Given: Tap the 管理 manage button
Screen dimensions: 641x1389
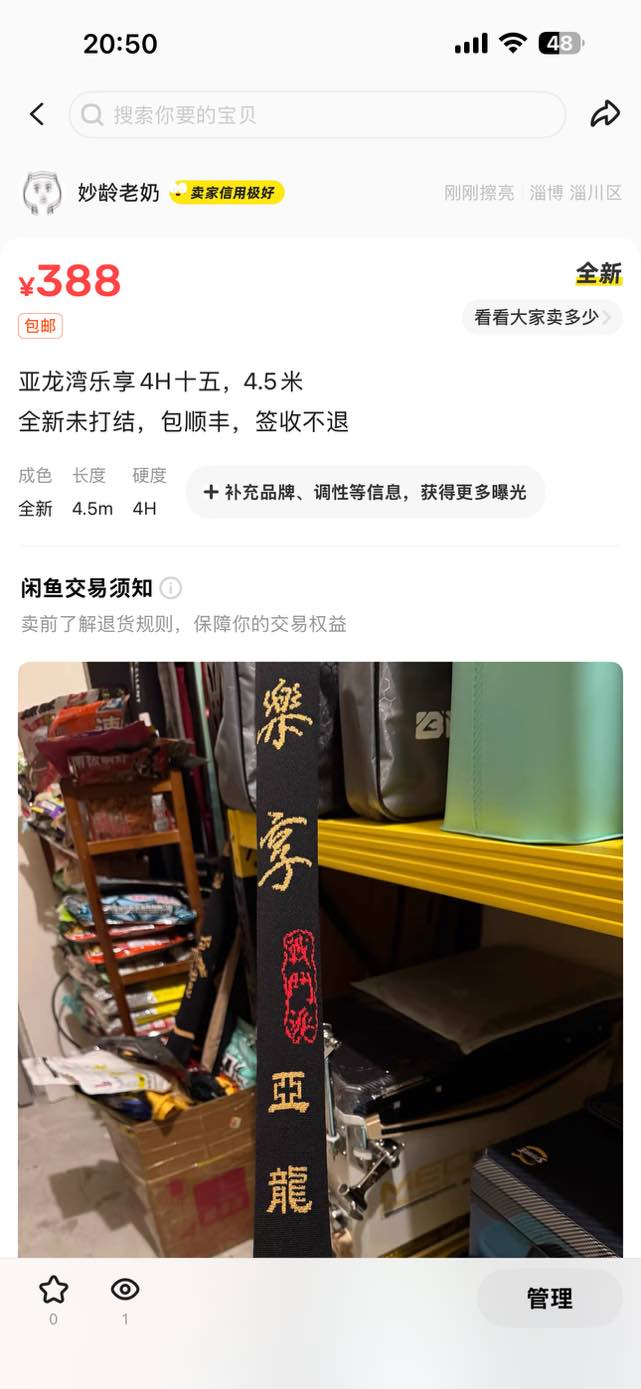Looking at the screenshot, I should click(x=549, y=1298).
